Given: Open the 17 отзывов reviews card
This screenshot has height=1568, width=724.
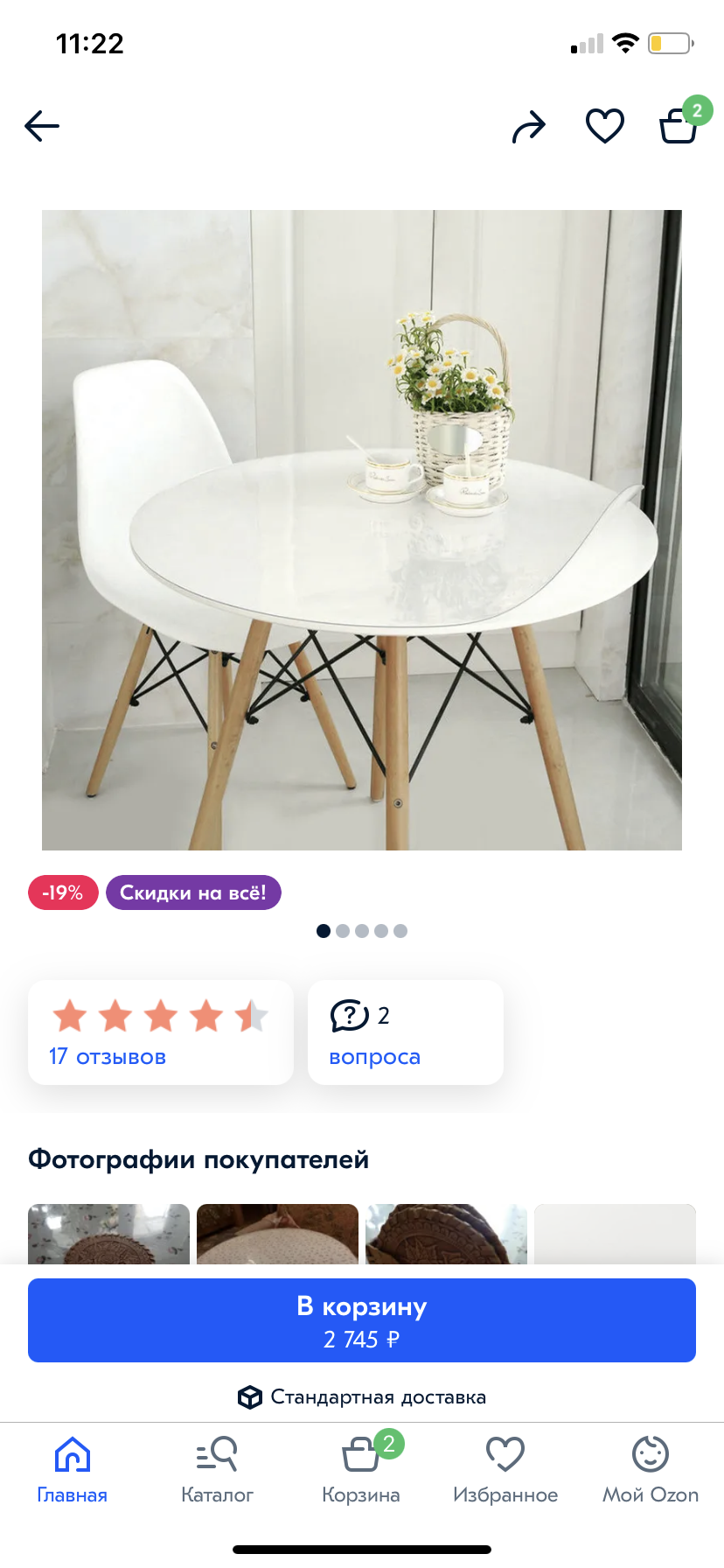Looking at the screenshot, I should (x=161, y=1032).
